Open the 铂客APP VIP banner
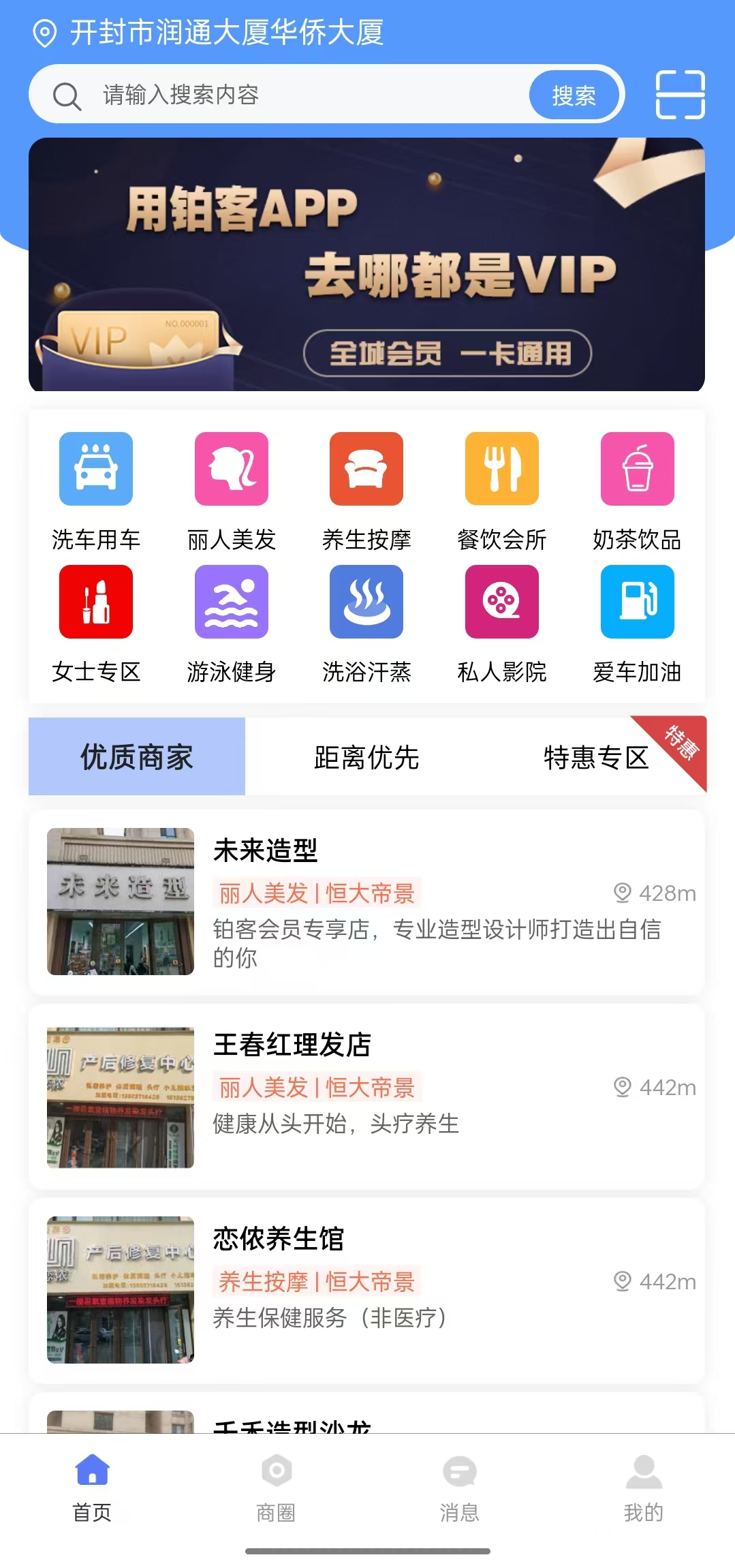 coord(366,264)
